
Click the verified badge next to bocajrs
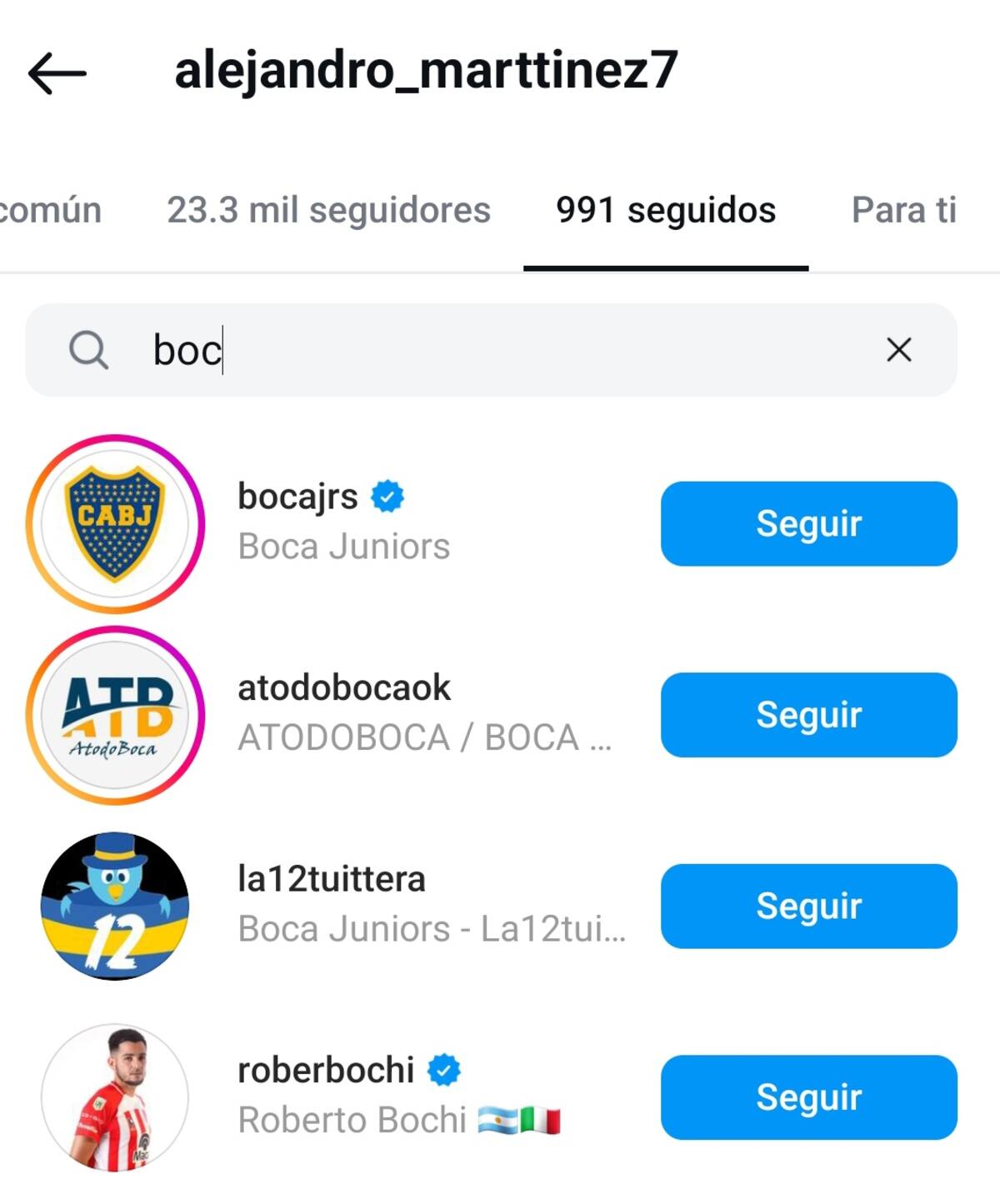point(386,494)
